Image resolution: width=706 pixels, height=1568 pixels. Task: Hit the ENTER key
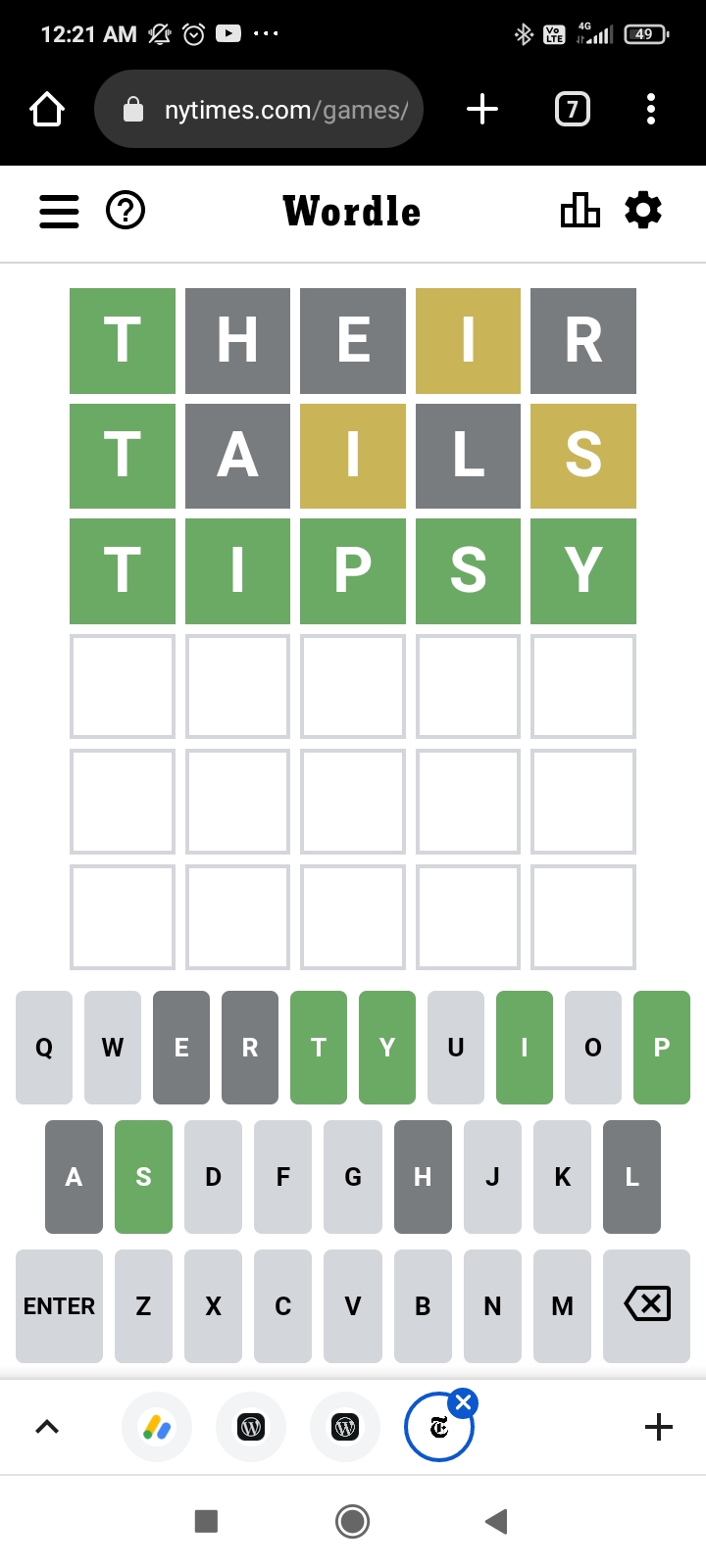pyautogui.click(x=59, y=1306)
